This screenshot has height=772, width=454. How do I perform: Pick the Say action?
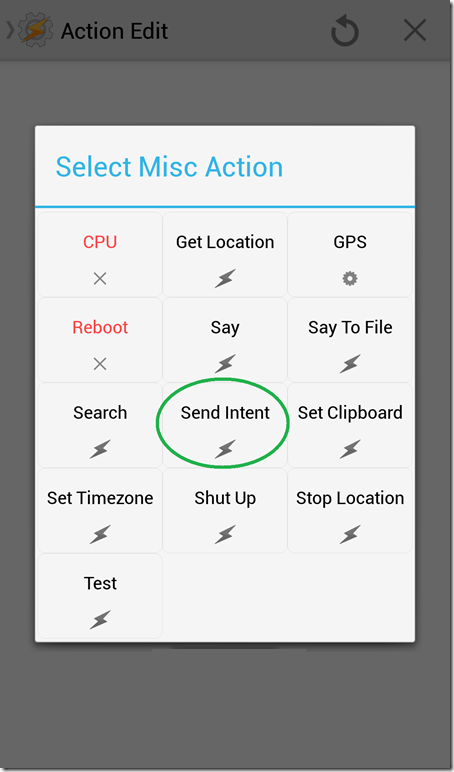pos(225,340)
